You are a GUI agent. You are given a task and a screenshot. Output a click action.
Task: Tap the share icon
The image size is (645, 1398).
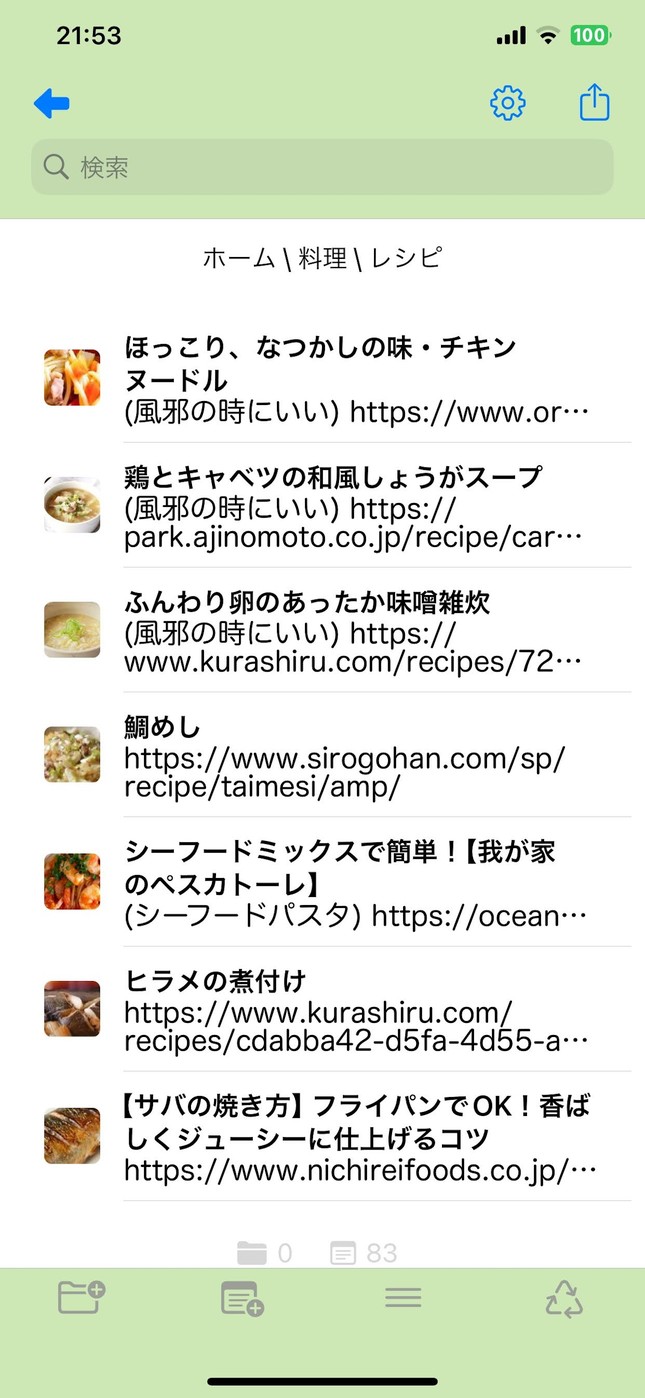click(594, 103)
